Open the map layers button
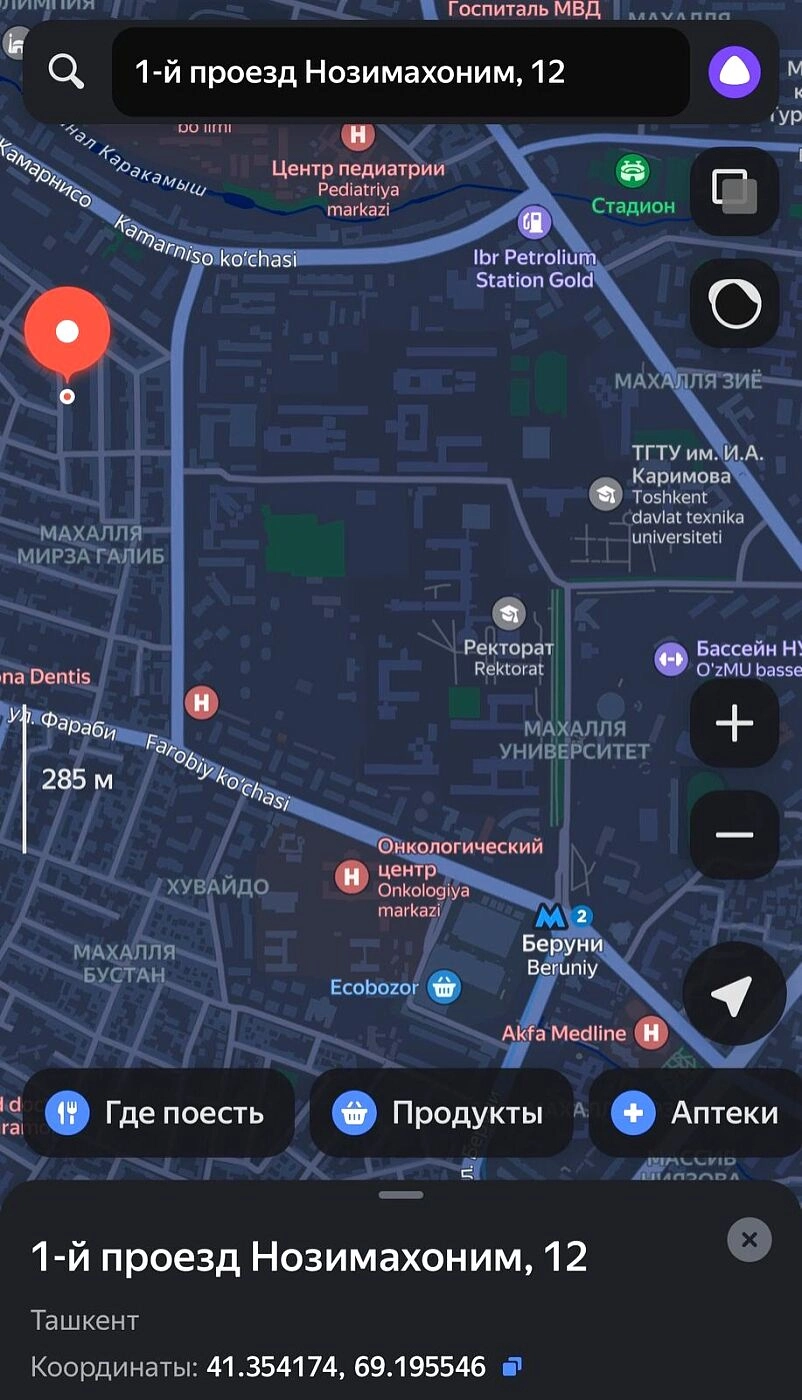 (734, 191)
